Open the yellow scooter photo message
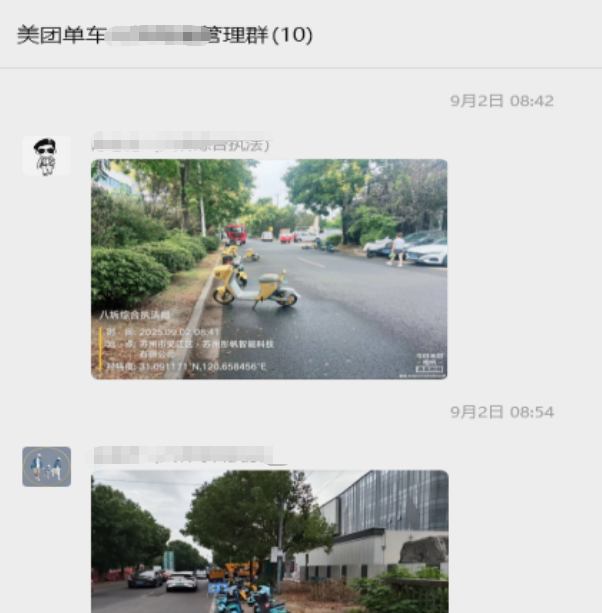 [269, 269]
